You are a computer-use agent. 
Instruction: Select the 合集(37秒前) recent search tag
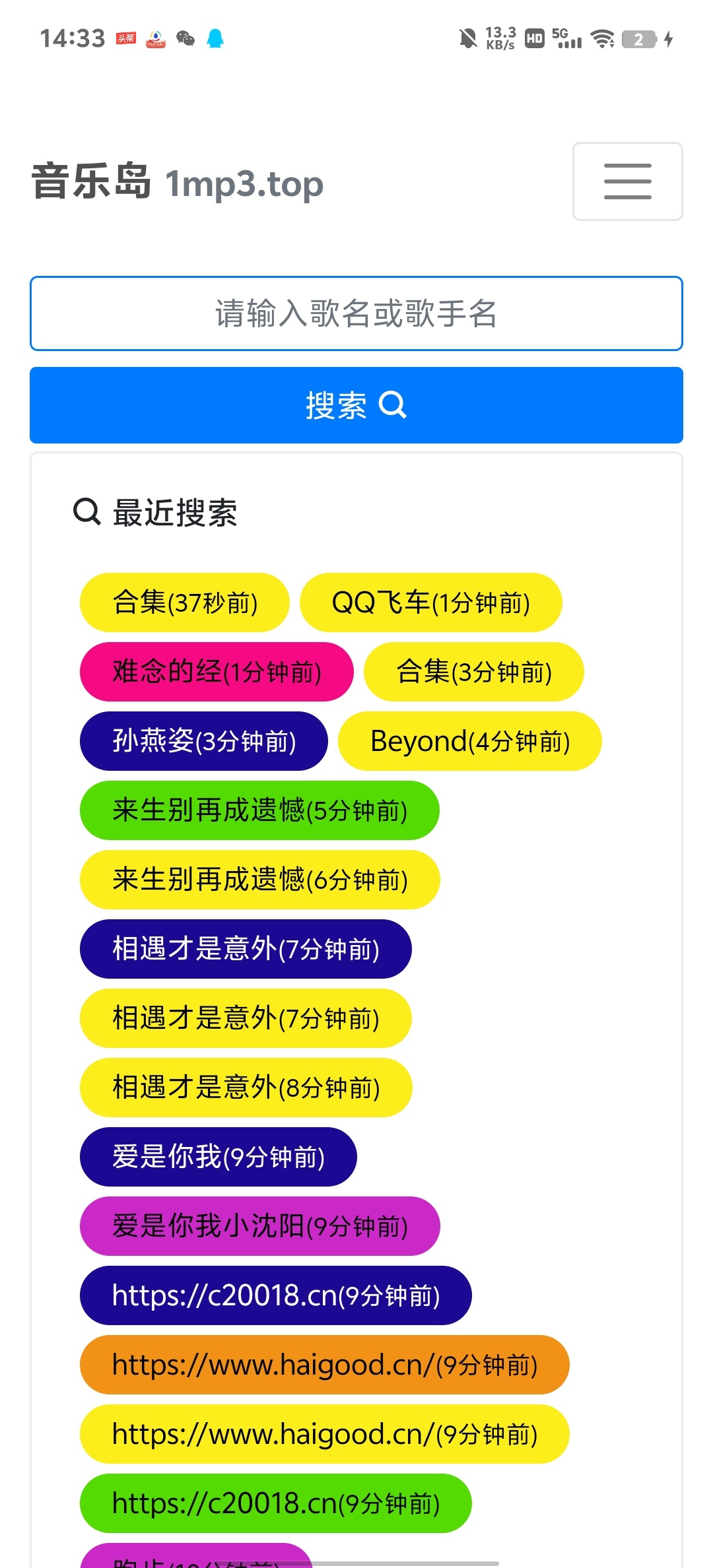184,602
